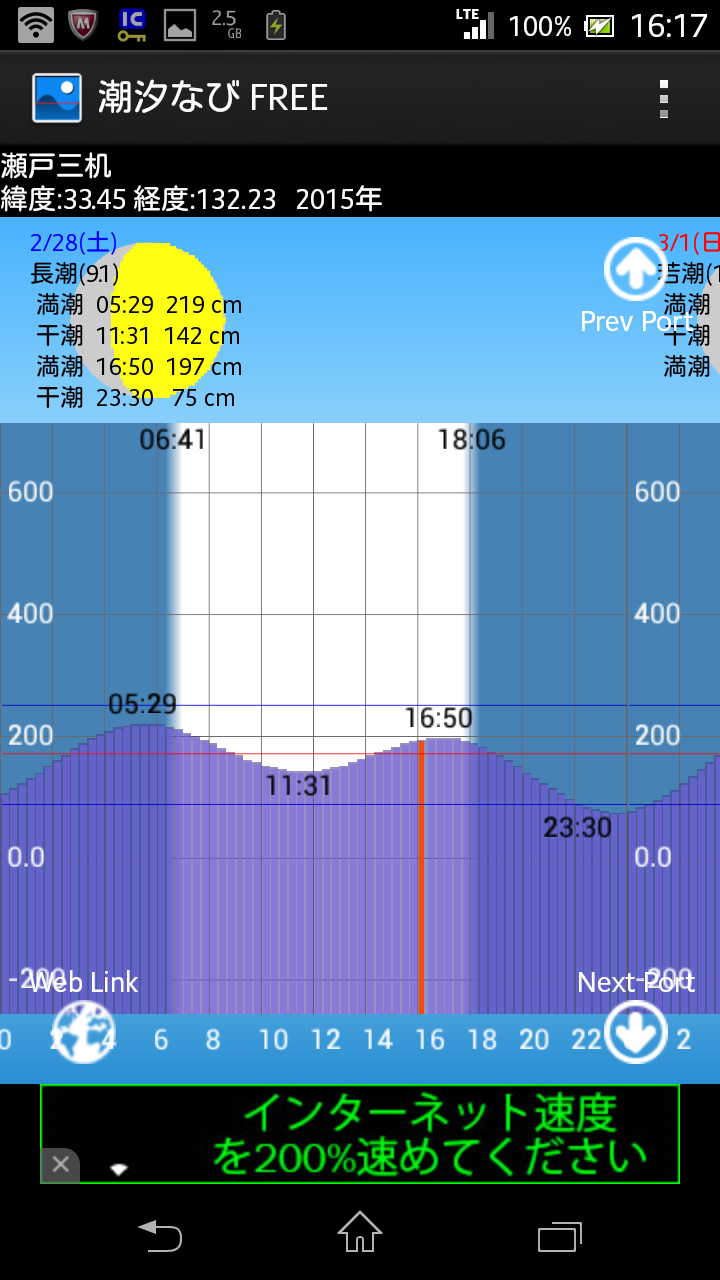Open the overflow menu
The height and width of the screenshot is (1280, 720).
[663, 99]
